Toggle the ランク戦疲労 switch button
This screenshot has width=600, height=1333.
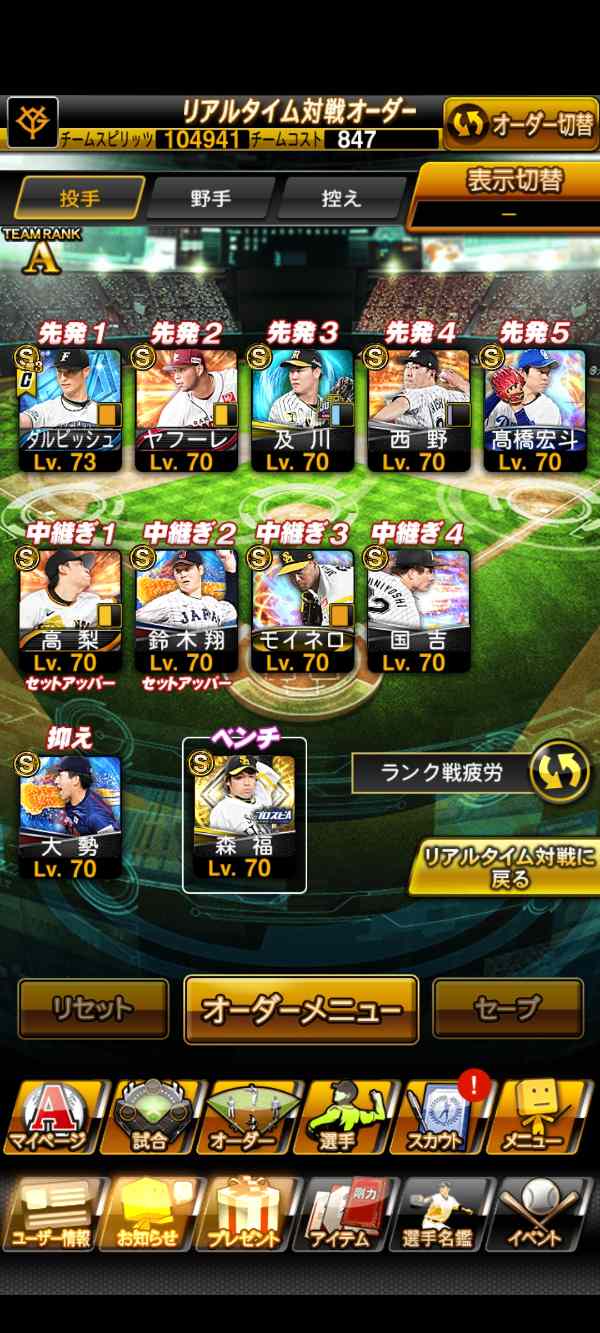coord(558,772)
